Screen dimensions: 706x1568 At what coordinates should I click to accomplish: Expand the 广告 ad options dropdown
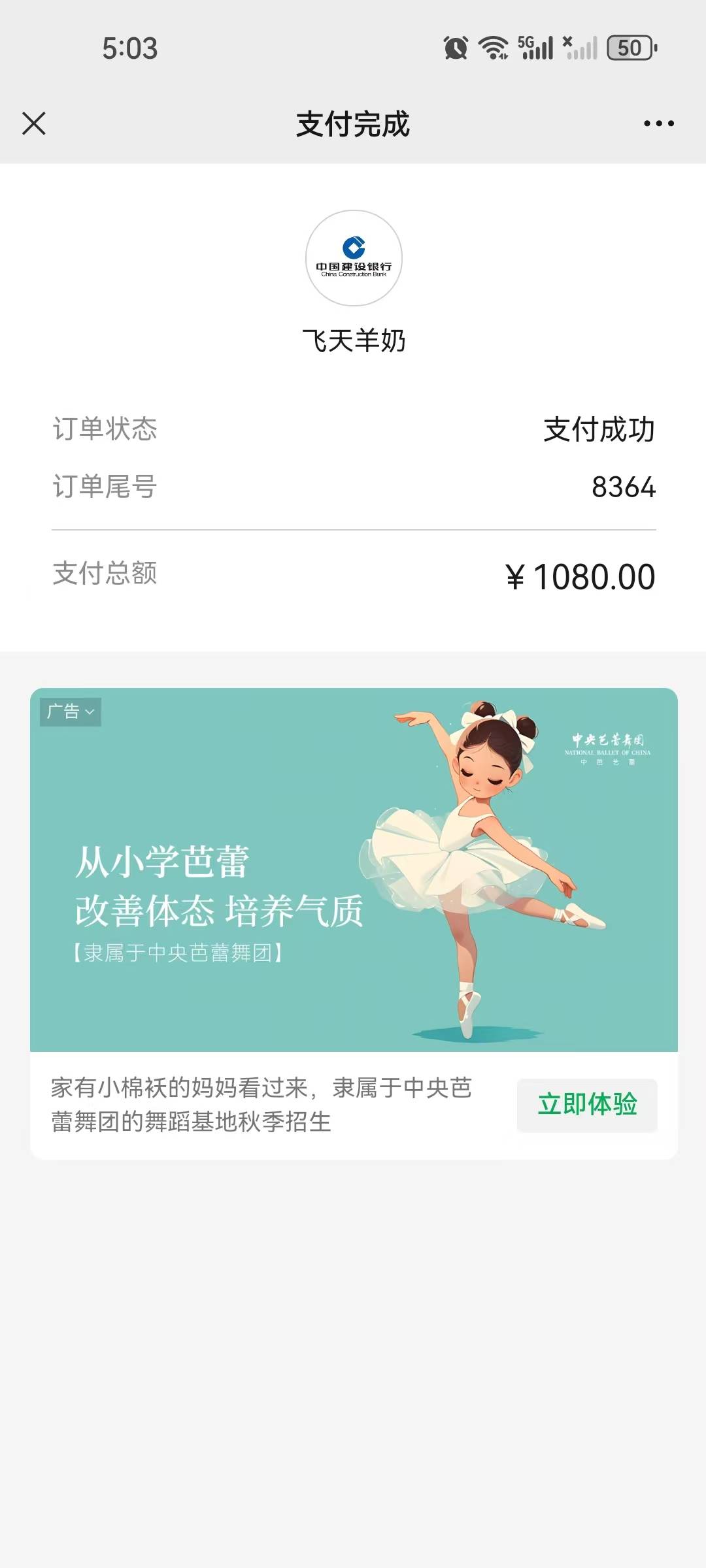click(71, 711)
